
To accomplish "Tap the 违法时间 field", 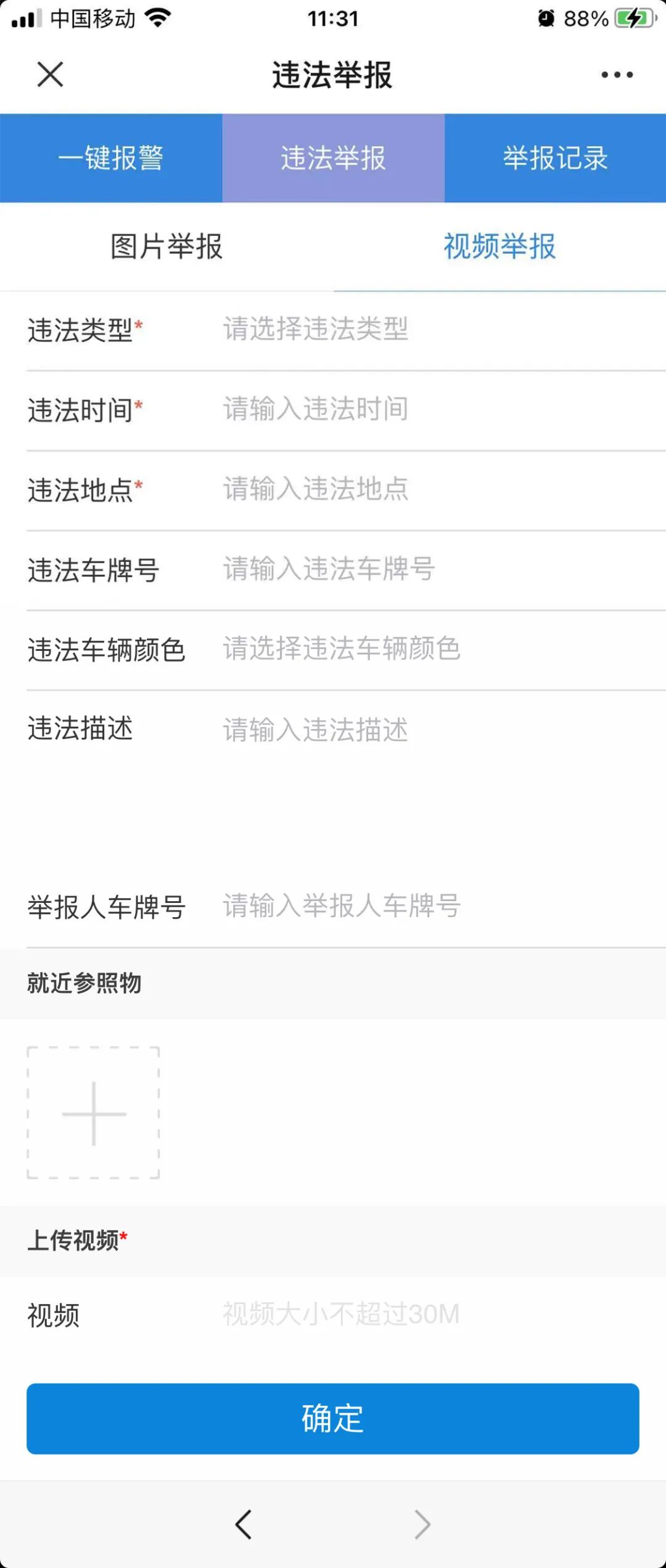I will point(432,409).
